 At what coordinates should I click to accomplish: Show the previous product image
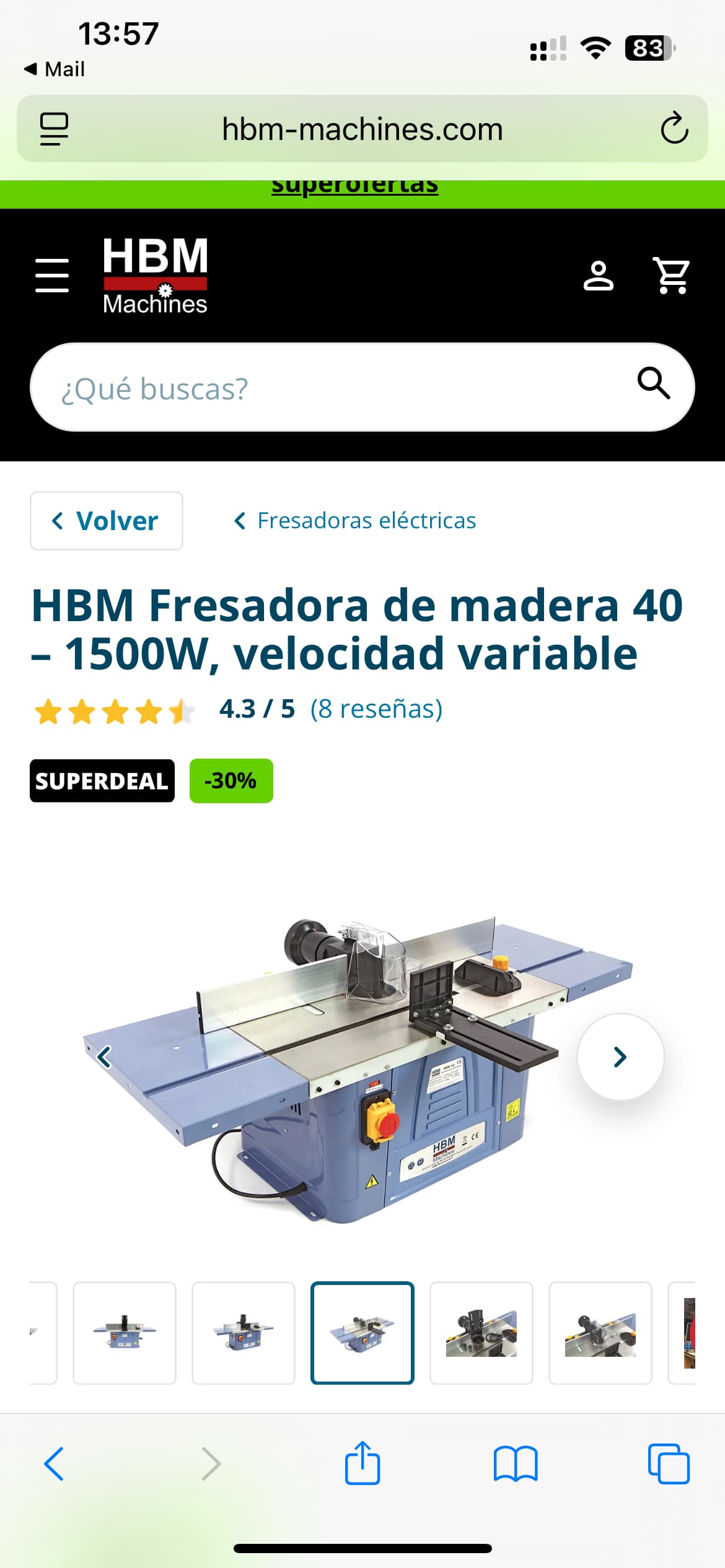click(104, 1056)
